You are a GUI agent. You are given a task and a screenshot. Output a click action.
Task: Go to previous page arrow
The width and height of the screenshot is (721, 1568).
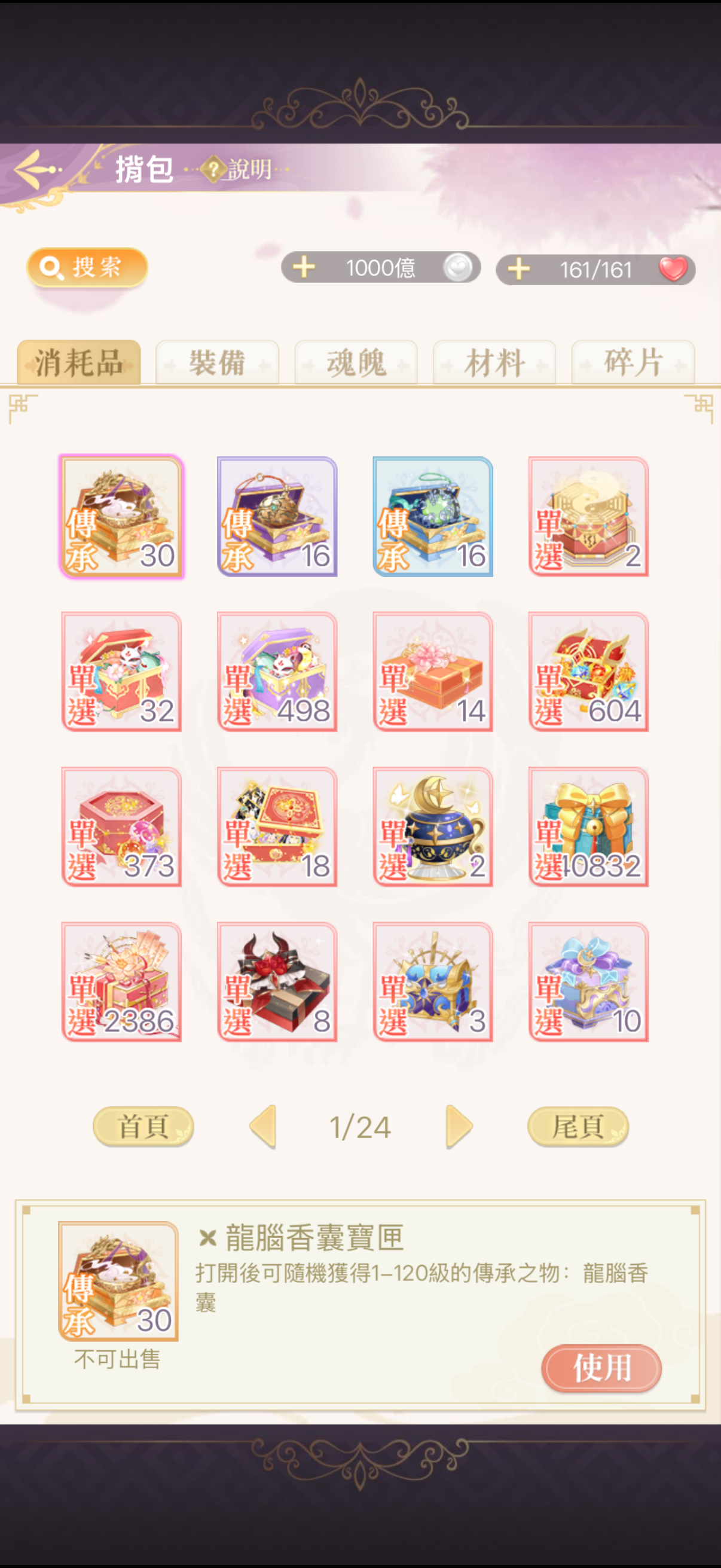coord(263,1127)
